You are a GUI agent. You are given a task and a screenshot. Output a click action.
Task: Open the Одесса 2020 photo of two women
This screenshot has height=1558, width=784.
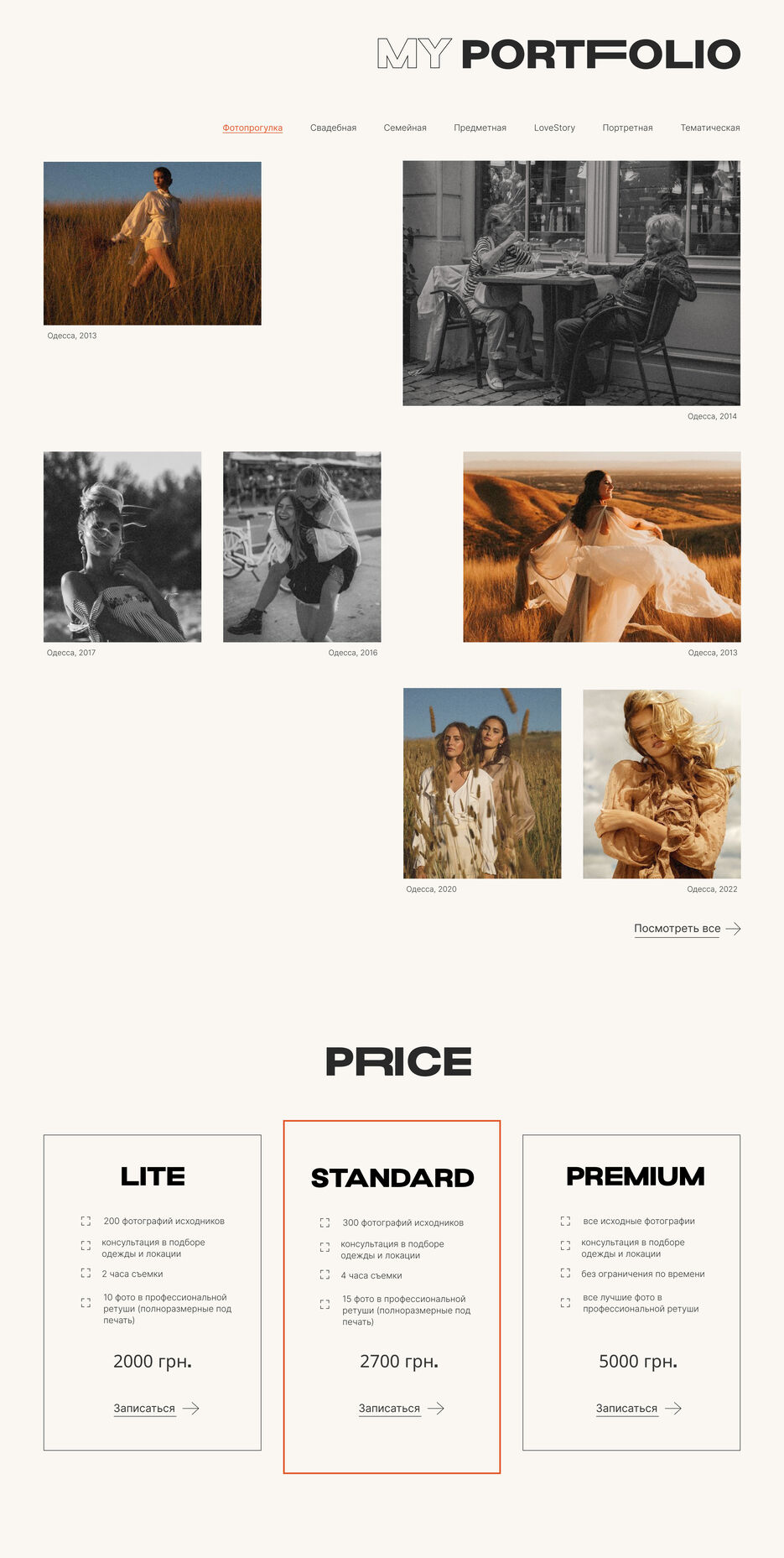482,783
